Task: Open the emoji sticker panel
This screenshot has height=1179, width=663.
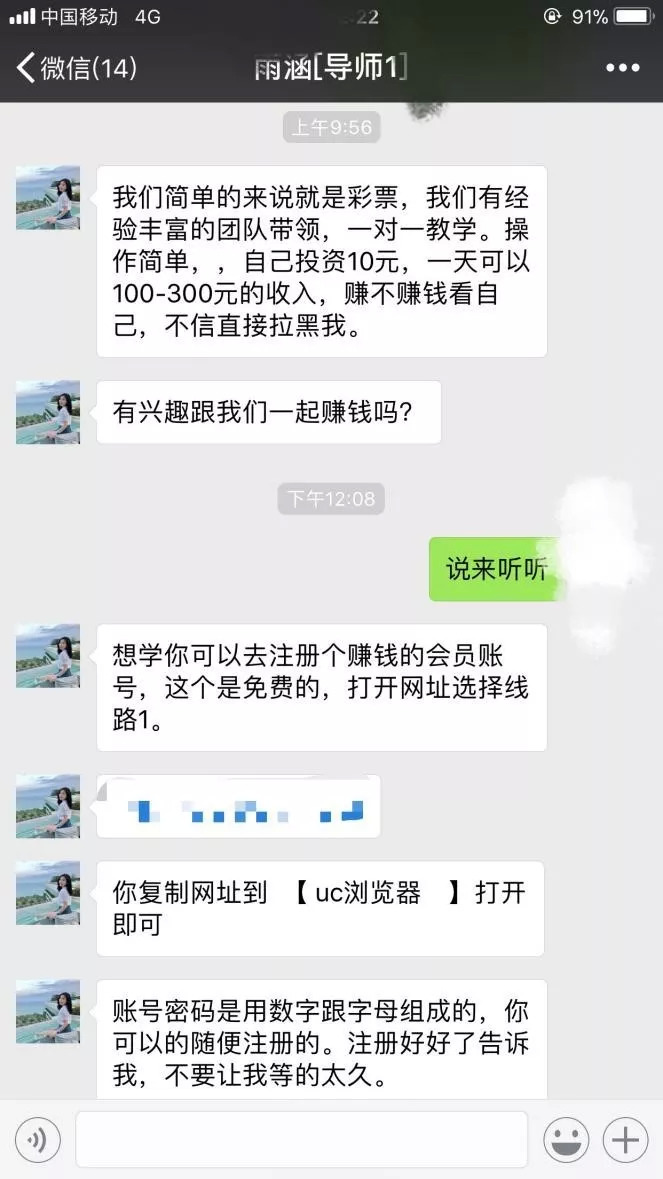Action: (566, 1140)
